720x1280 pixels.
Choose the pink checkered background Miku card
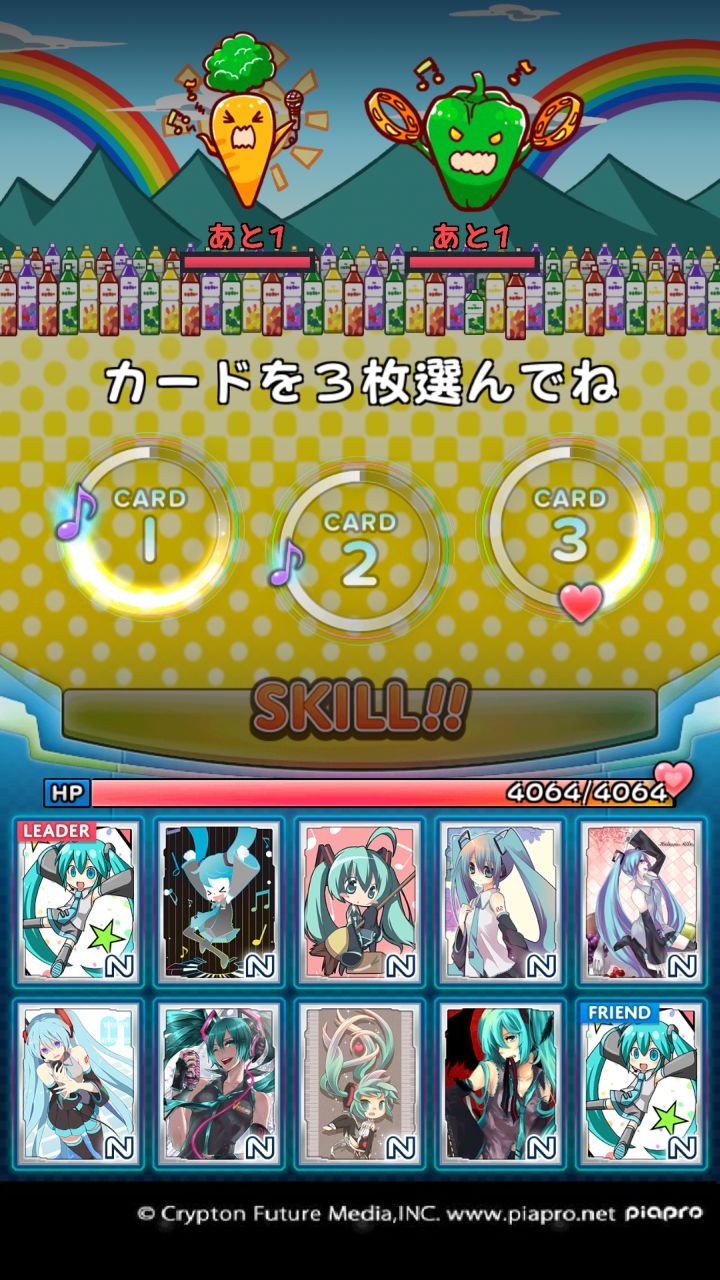pos(640,902)
